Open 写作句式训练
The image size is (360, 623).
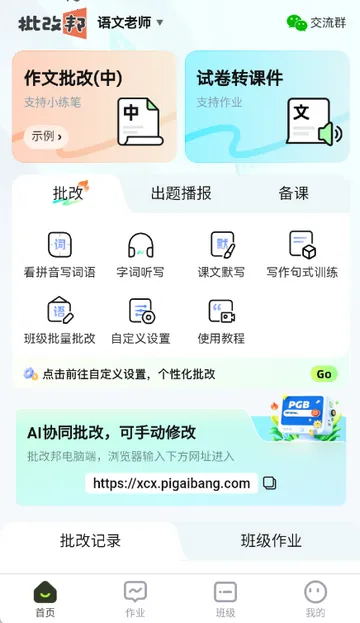tap(302, 255)
